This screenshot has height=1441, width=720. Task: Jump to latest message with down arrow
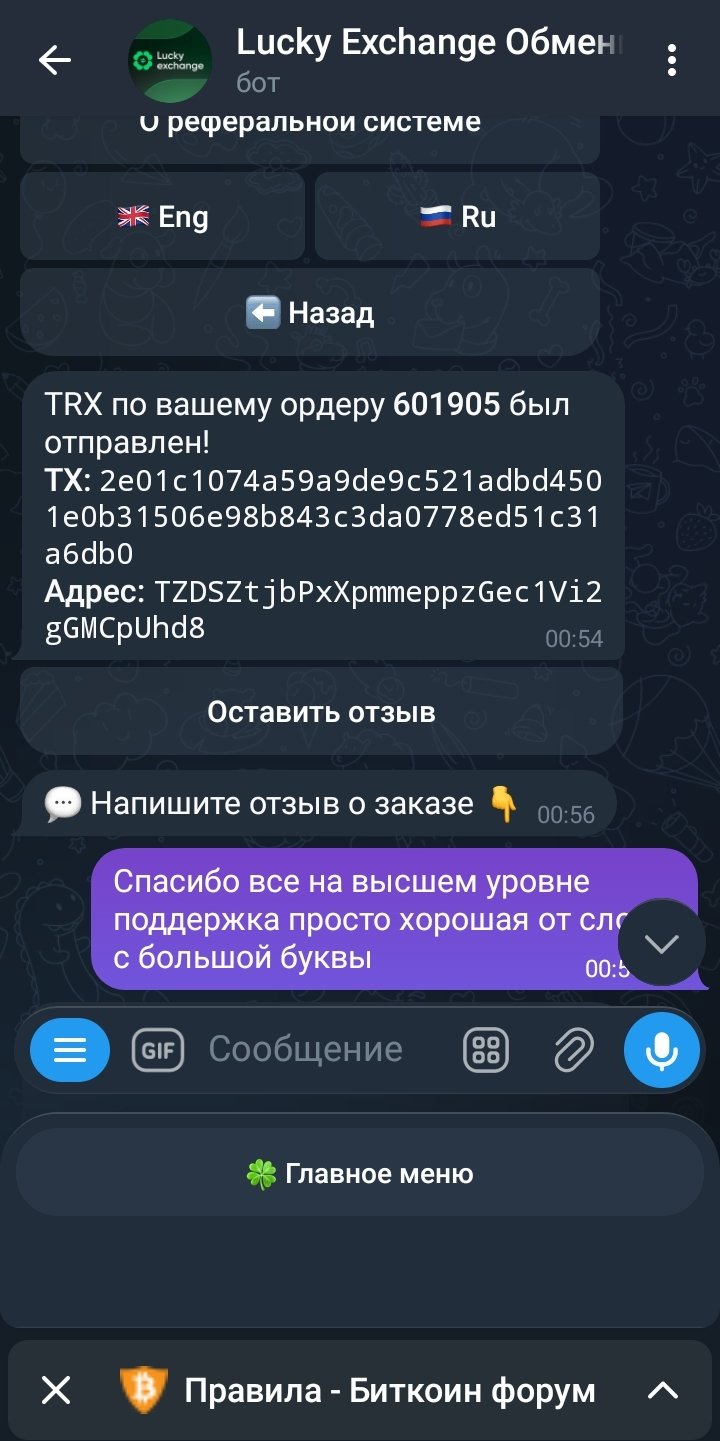coord(661,943)
